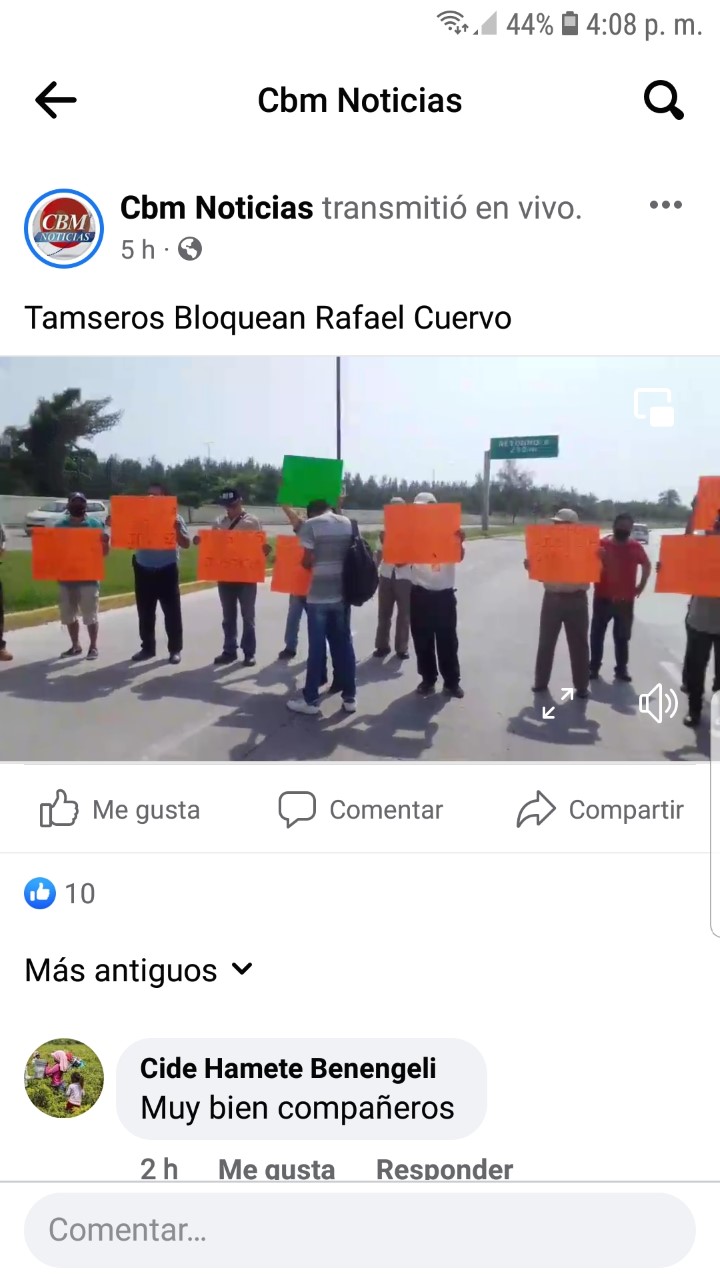
Task: Reply to Cide Hamete Benengeli's comment
Action: (444, 1168)
